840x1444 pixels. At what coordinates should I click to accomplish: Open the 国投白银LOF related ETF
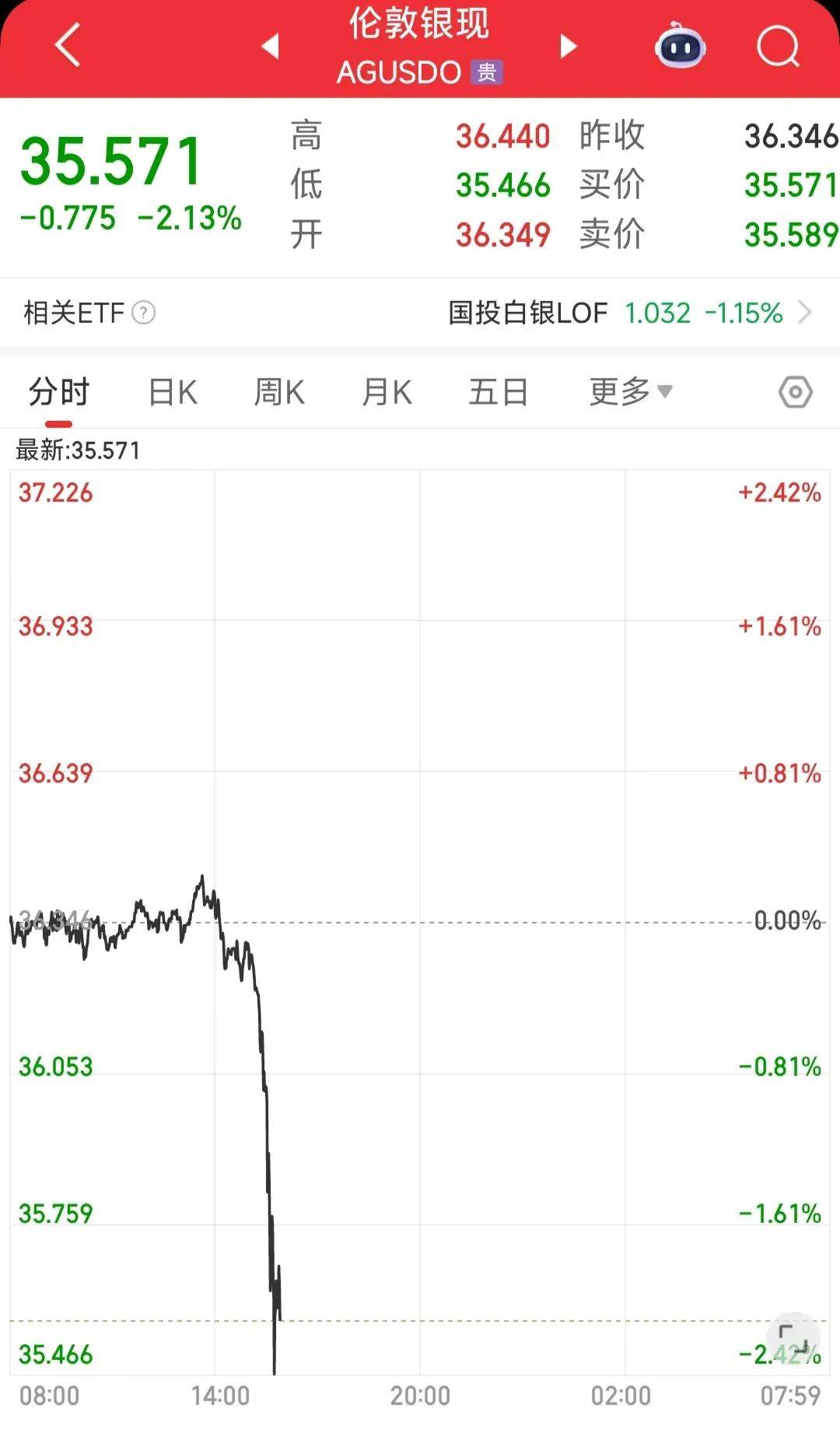tap(630, 313)
